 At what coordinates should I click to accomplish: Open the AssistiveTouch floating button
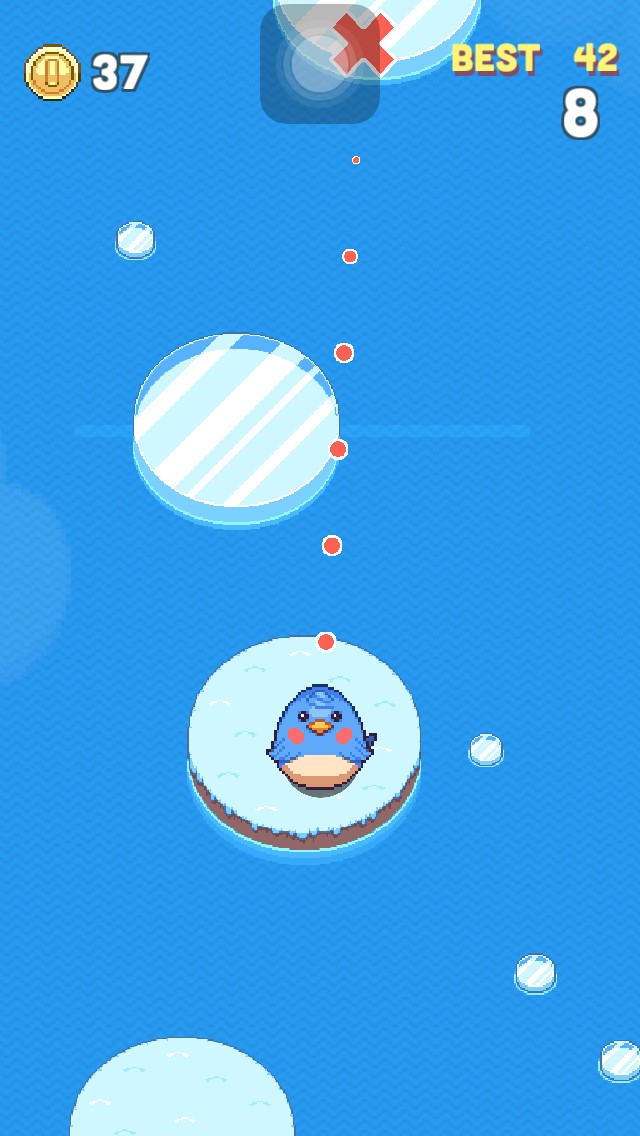coord(320,64)
